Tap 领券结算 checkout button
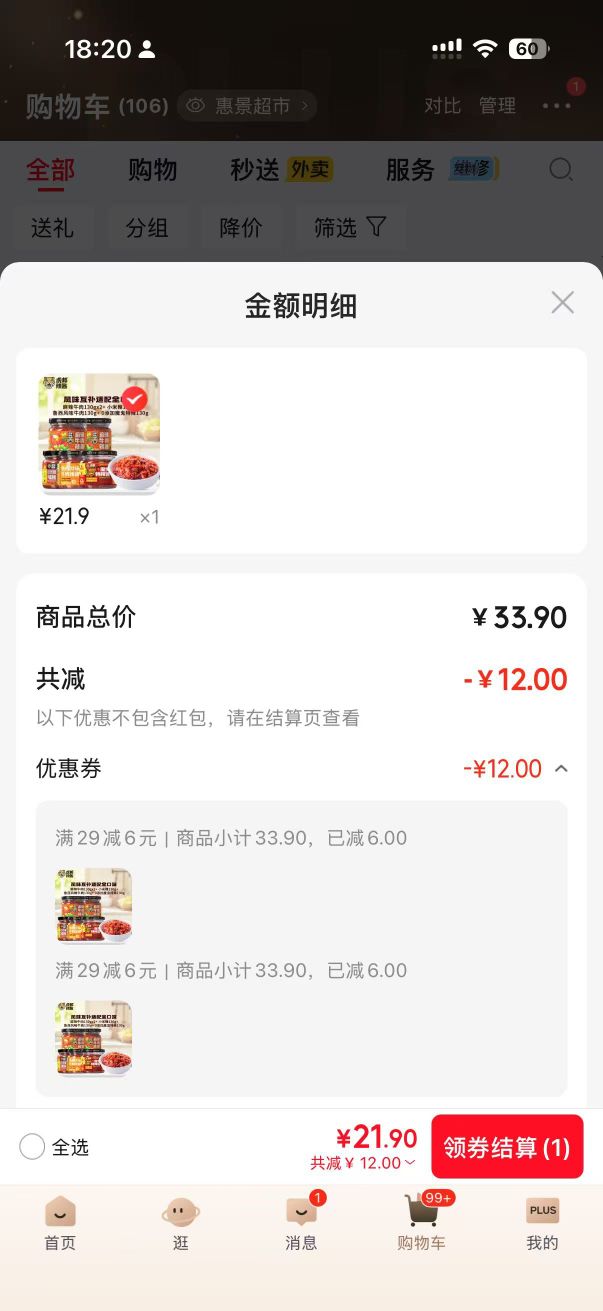The image size is (603, 1311). pyautogui.click(x=507, y=1147)
